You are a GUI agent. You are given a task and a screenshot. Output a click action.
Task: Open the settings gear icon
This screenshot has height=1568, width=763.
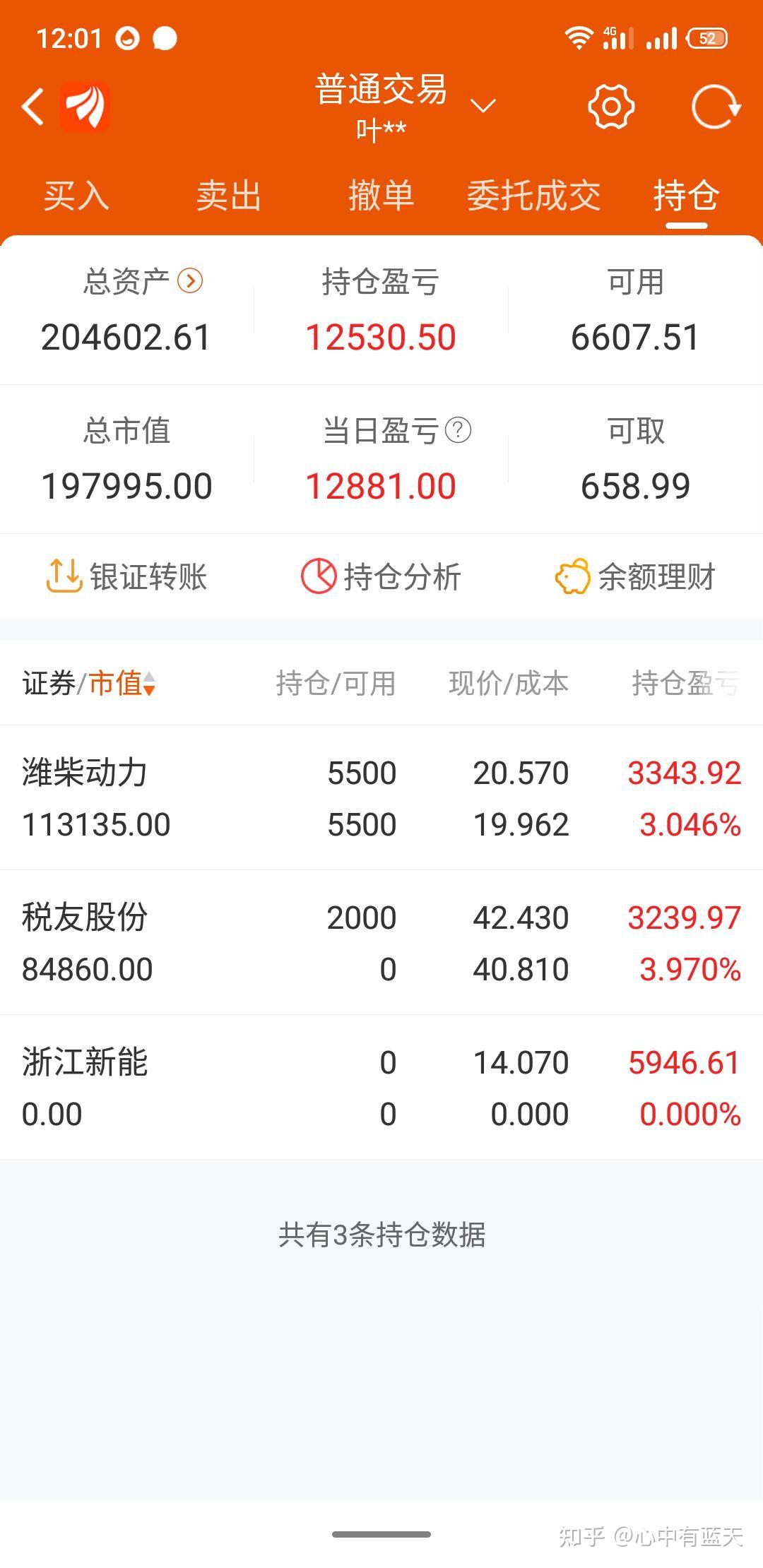(x=611, y=107)
